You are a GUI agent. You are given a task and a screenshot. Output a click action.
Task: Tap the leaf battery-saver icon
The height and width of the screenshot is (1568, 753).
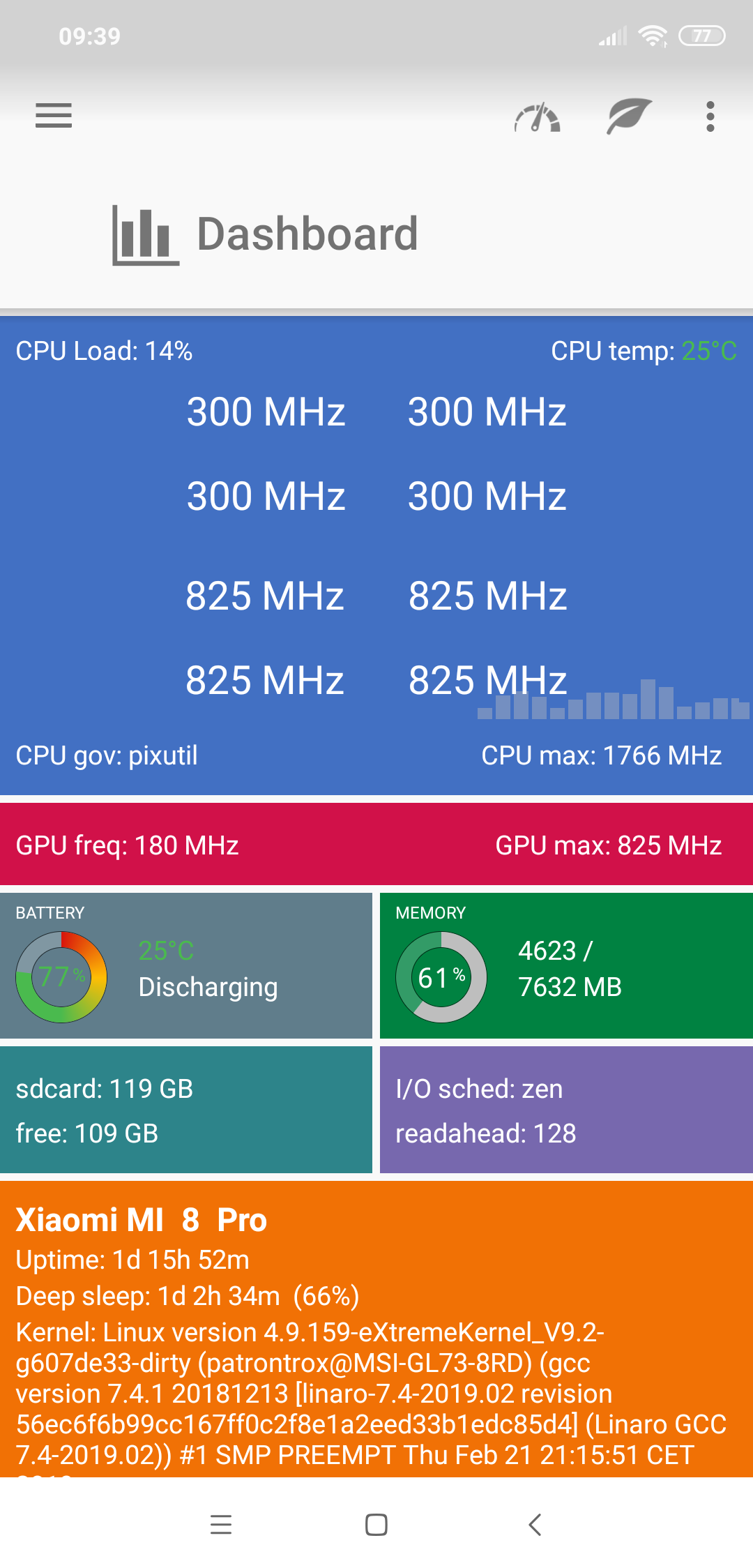pos(629,116)
